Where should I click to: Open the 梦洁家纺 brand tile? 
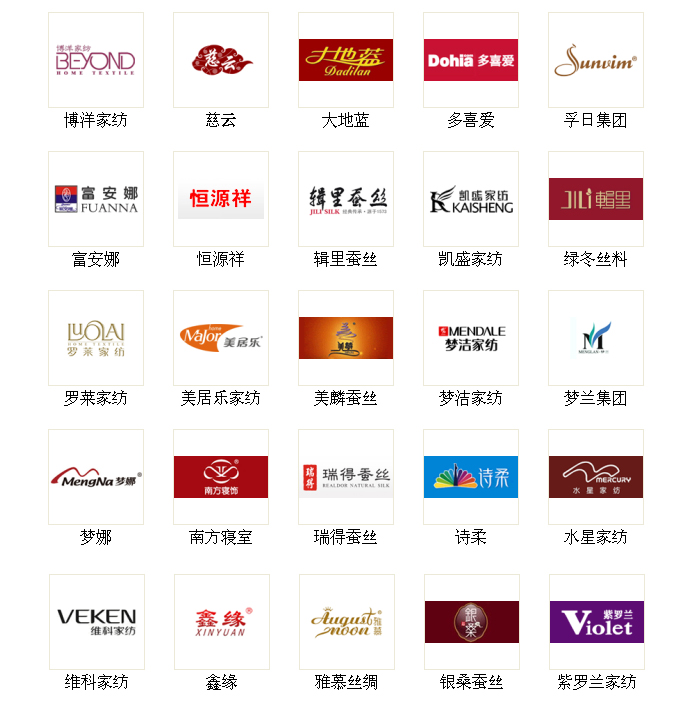click(x=471, y=338)
